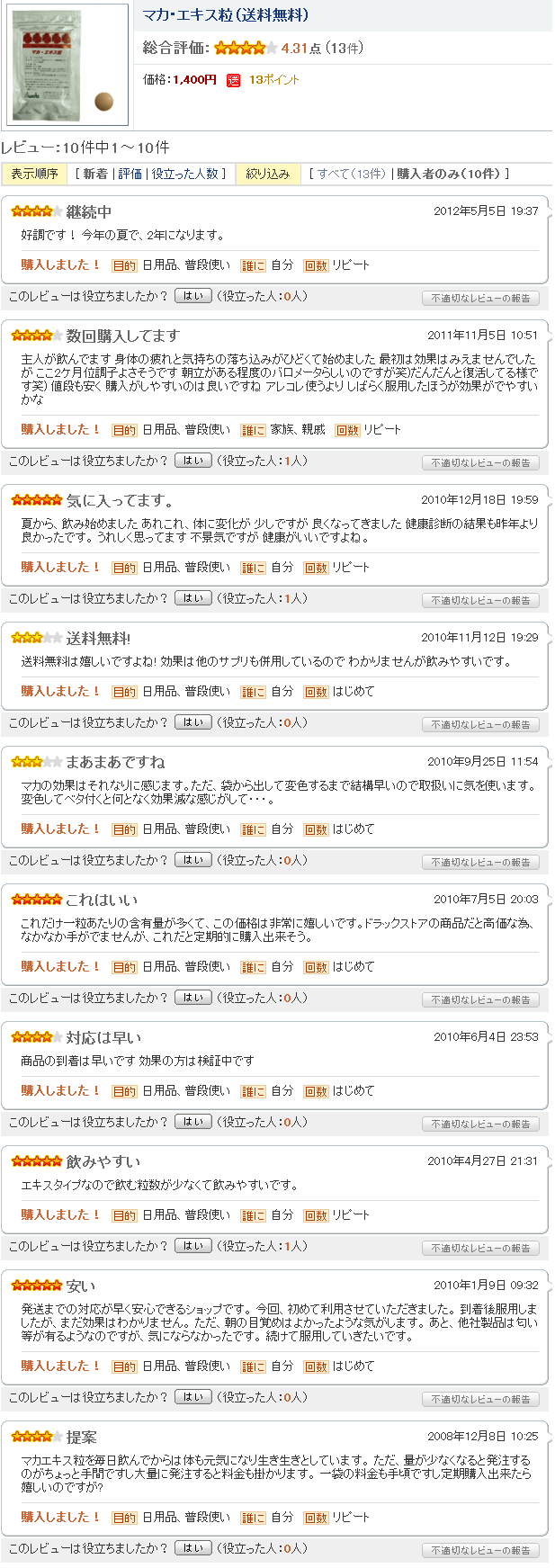Report the 提案 review as inappropriate
The height and width of the screenshot is (1568, 555).
click(x=480, y=1550)
